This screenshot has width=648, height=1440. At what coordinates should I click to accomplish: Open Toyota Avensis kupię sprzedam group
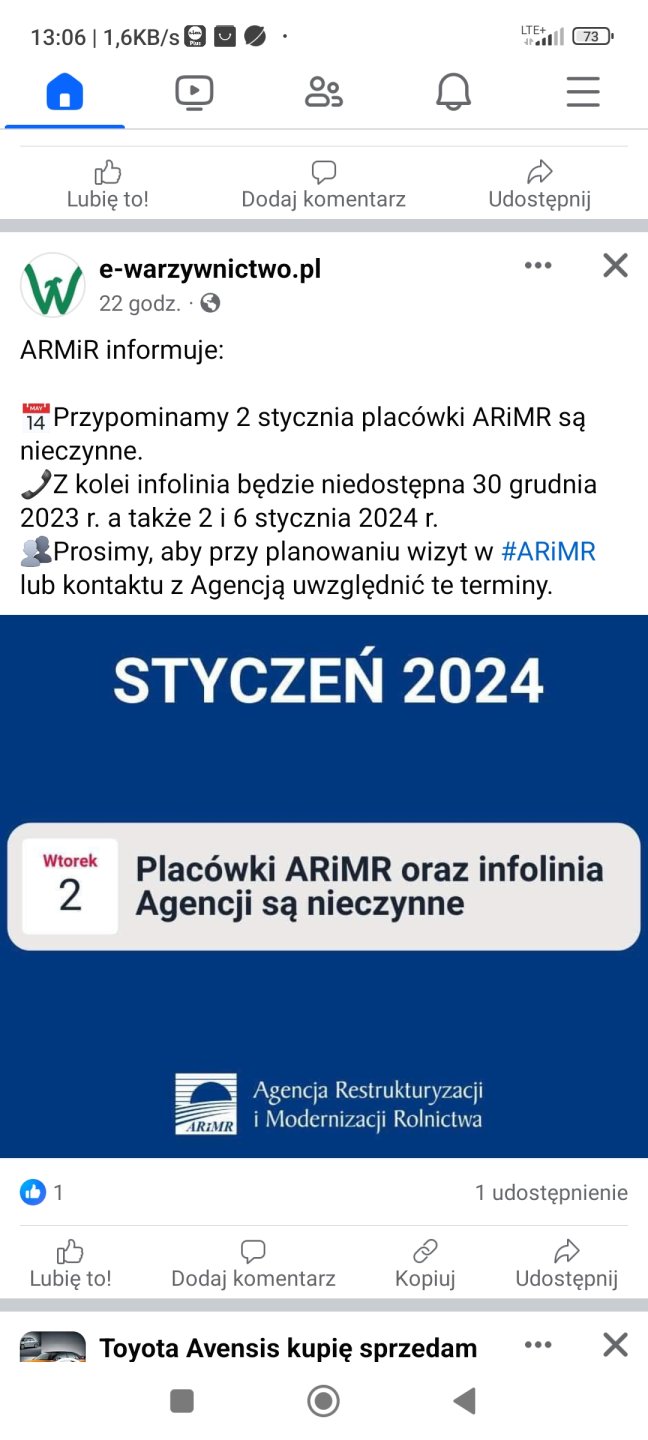pos(288,1348)
